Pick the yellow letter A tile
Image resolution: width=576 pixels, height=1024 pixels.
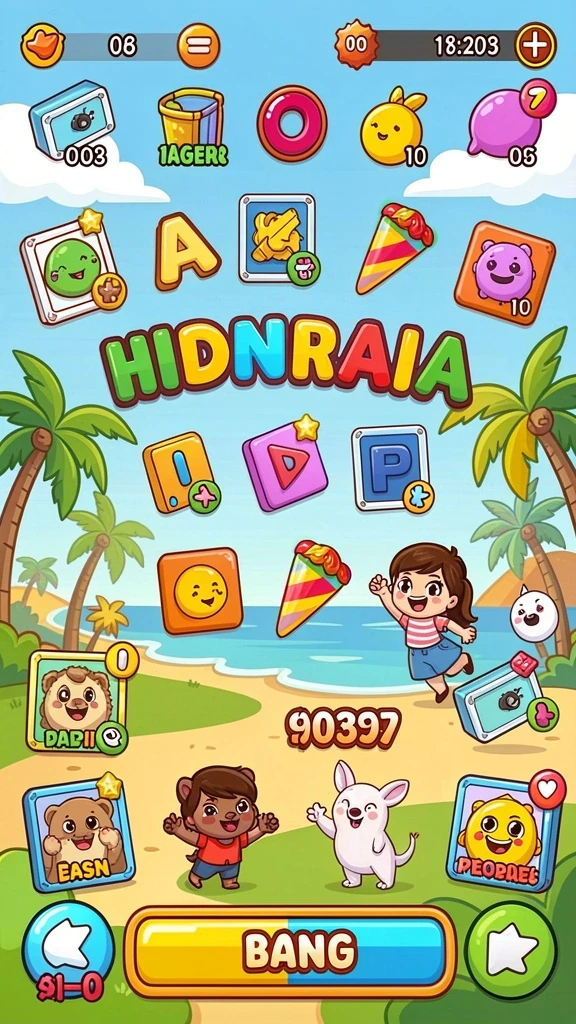tap(186, 251)
